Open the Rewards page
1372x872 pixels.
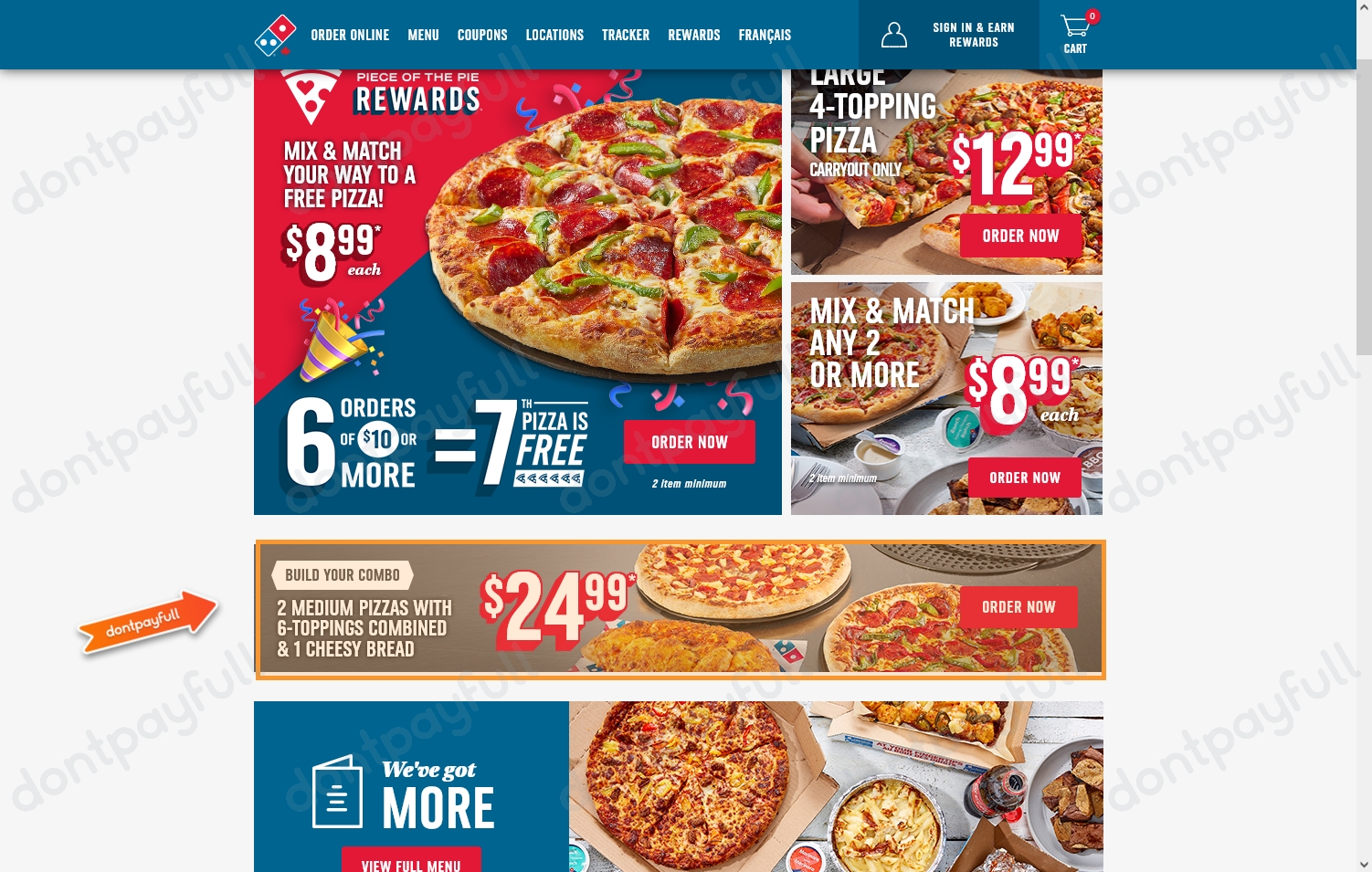[x=694, y=35]
